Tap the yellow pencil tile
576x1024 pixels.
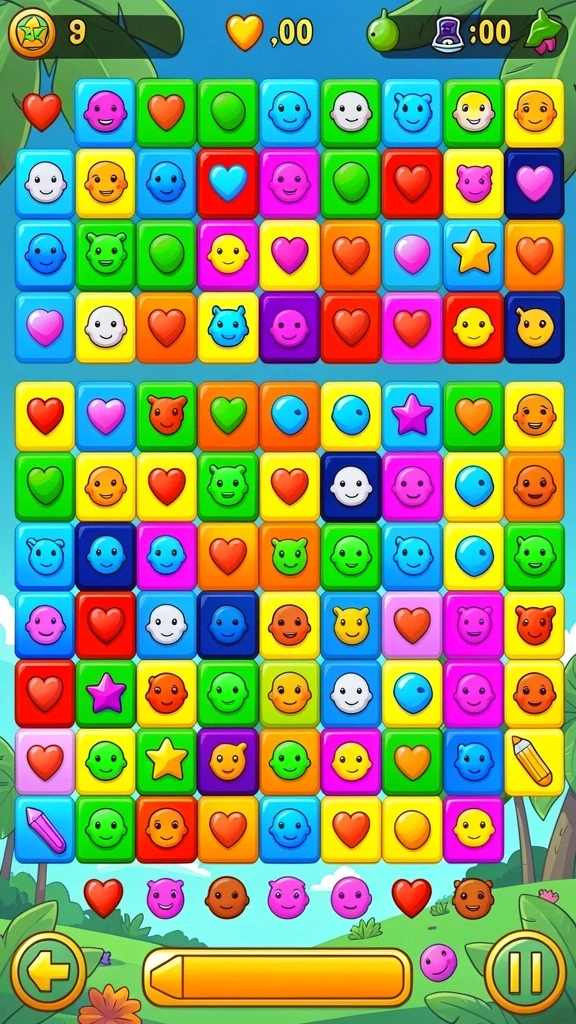pyautogui.click(x=534, y=762)
